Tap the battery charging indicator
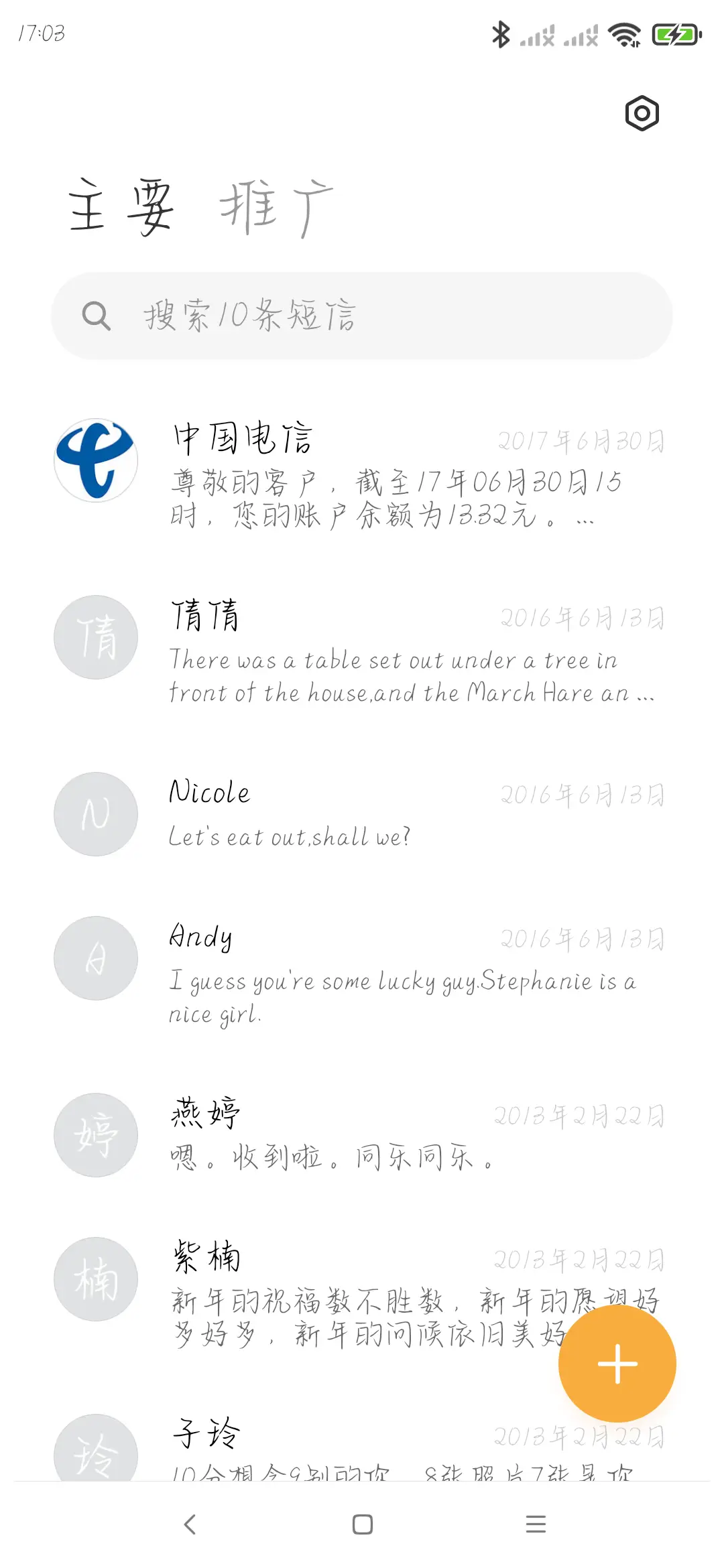This screenshot has height=1568, width=724. 676,35
